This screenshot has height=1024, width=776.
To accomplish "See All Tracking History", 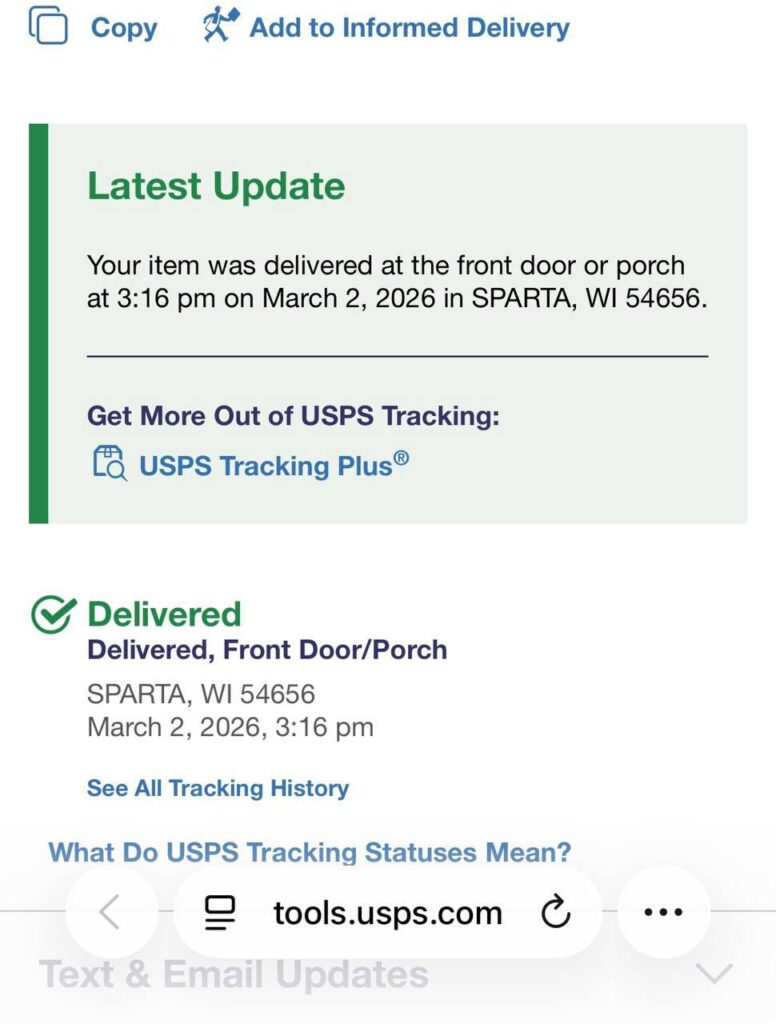I will pyautogui.click(x=218, y=788).
